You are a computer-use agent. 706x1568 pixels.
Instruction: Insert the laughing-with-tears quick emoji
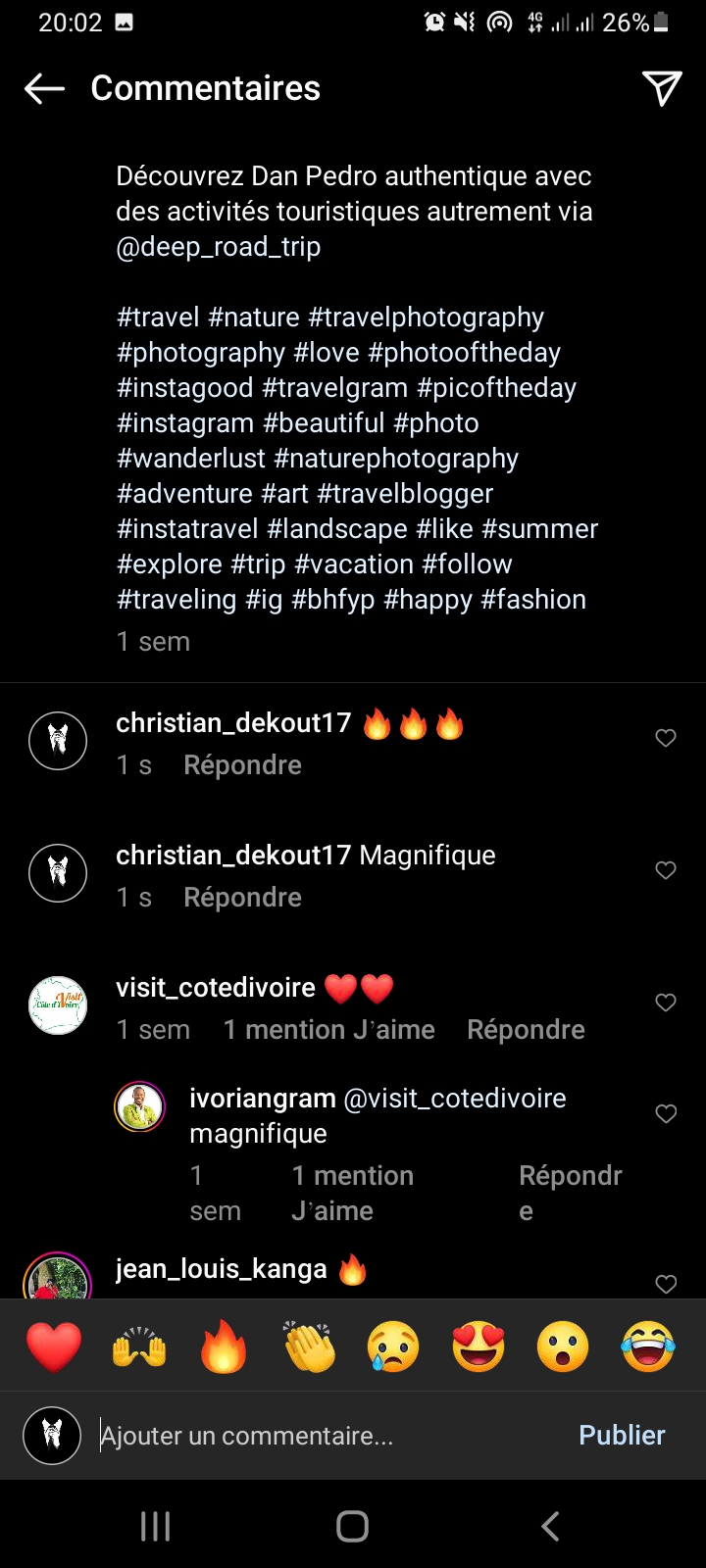click(648, 1346)
